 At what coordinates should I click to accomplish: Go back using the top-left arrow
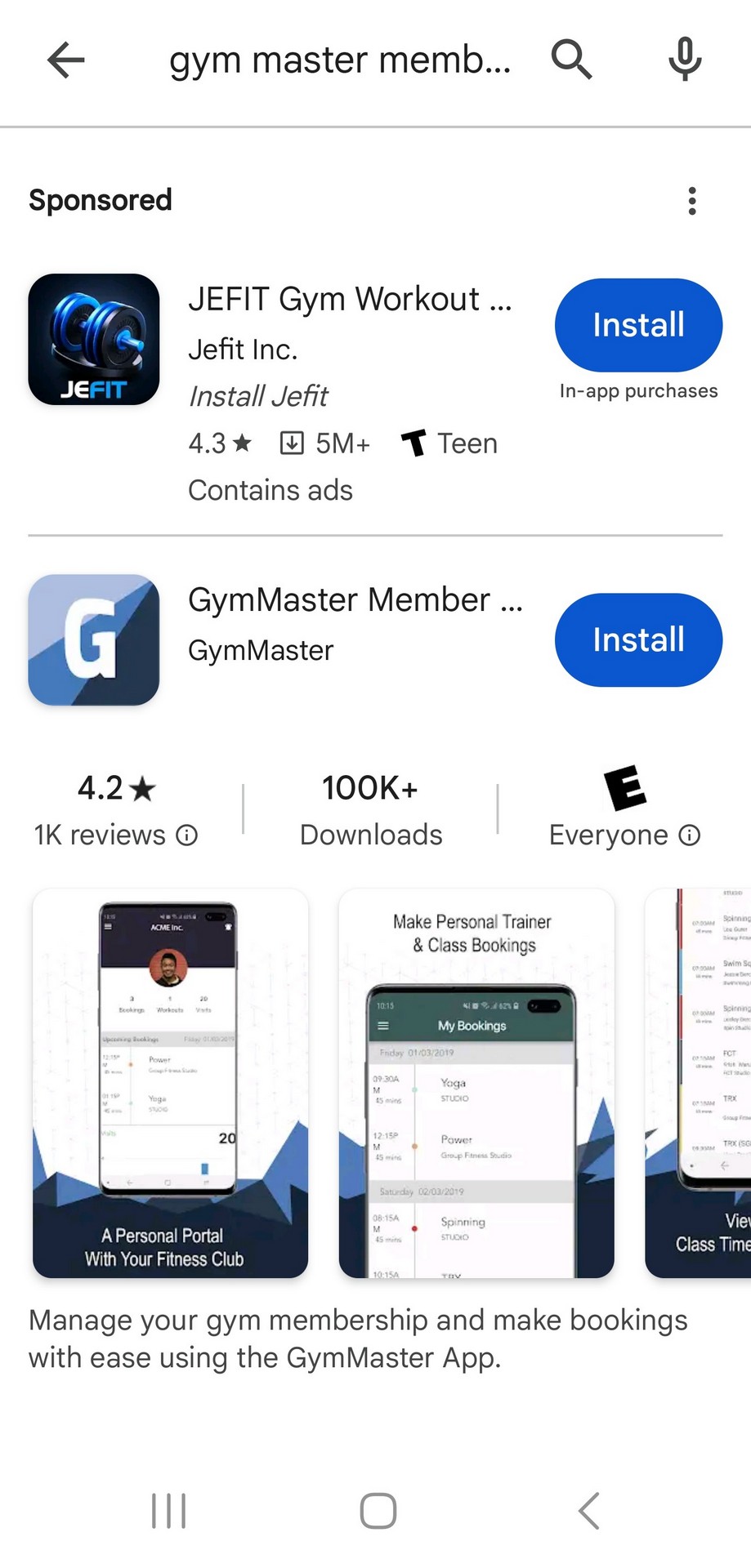point(66,60)
